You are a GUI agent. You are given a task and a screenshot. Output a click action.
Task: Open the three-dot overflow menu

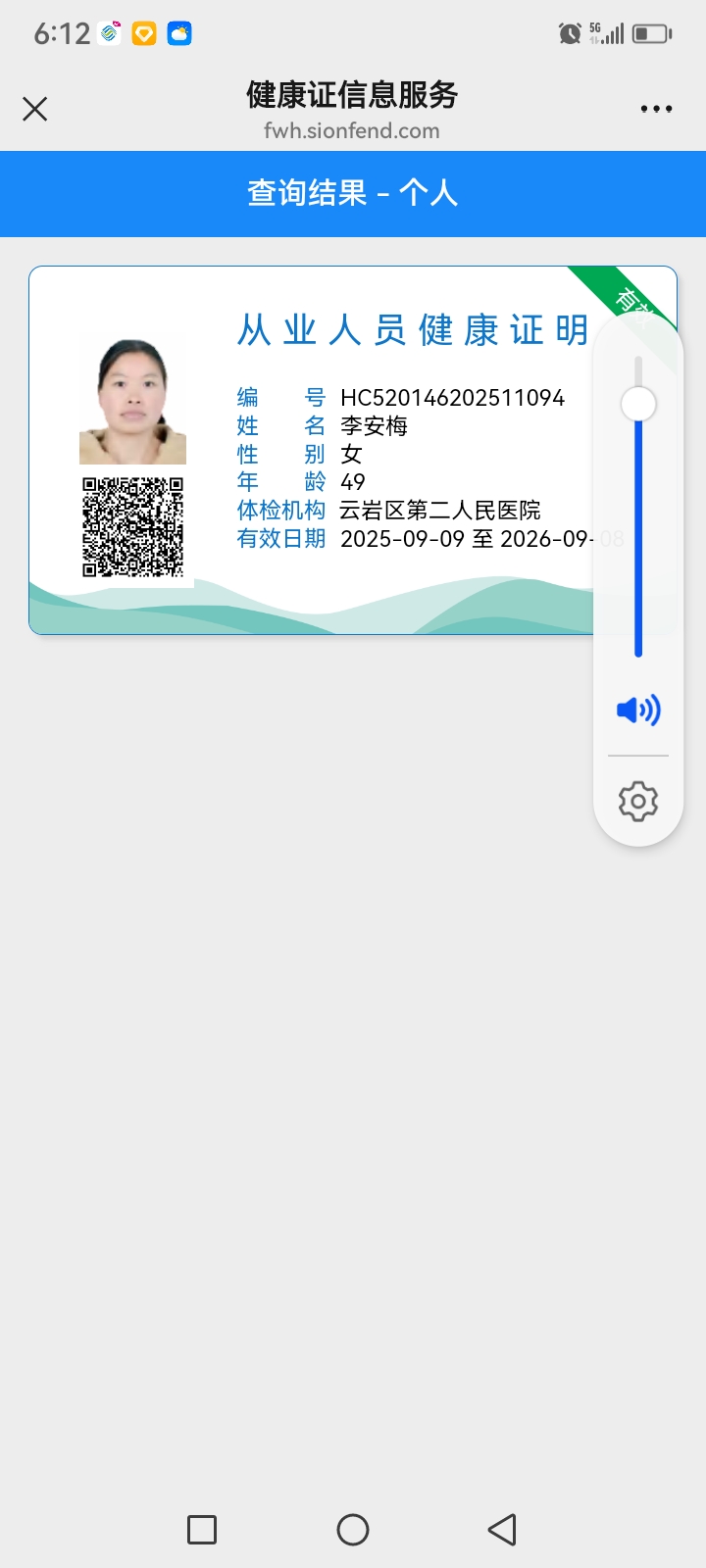tap(656, 109)
